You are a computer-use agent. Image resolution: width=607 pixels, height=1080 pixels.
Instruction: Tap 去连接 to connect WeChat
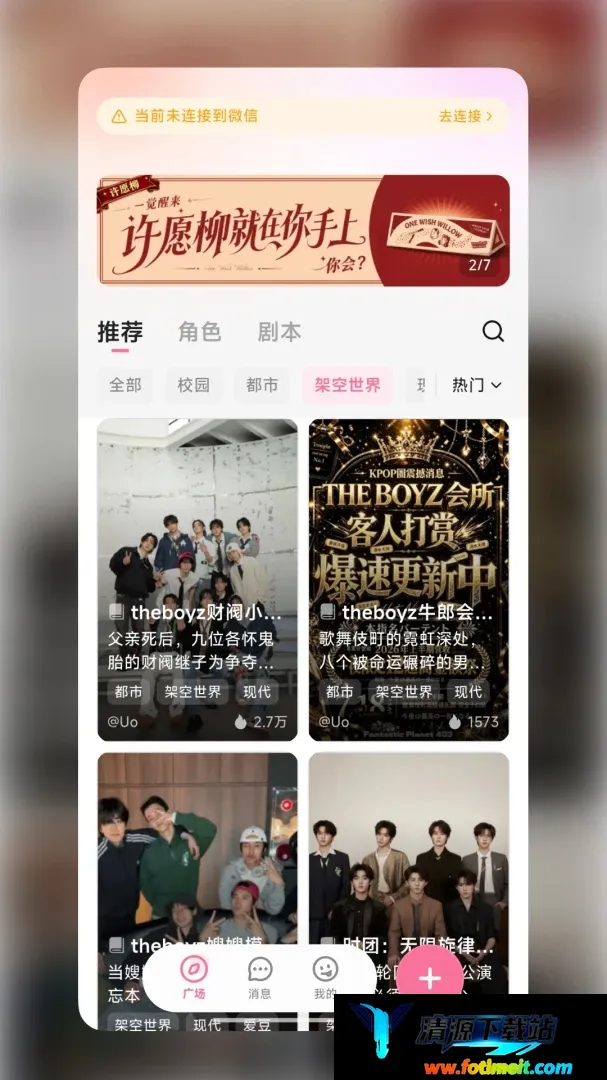click(466, 116)
